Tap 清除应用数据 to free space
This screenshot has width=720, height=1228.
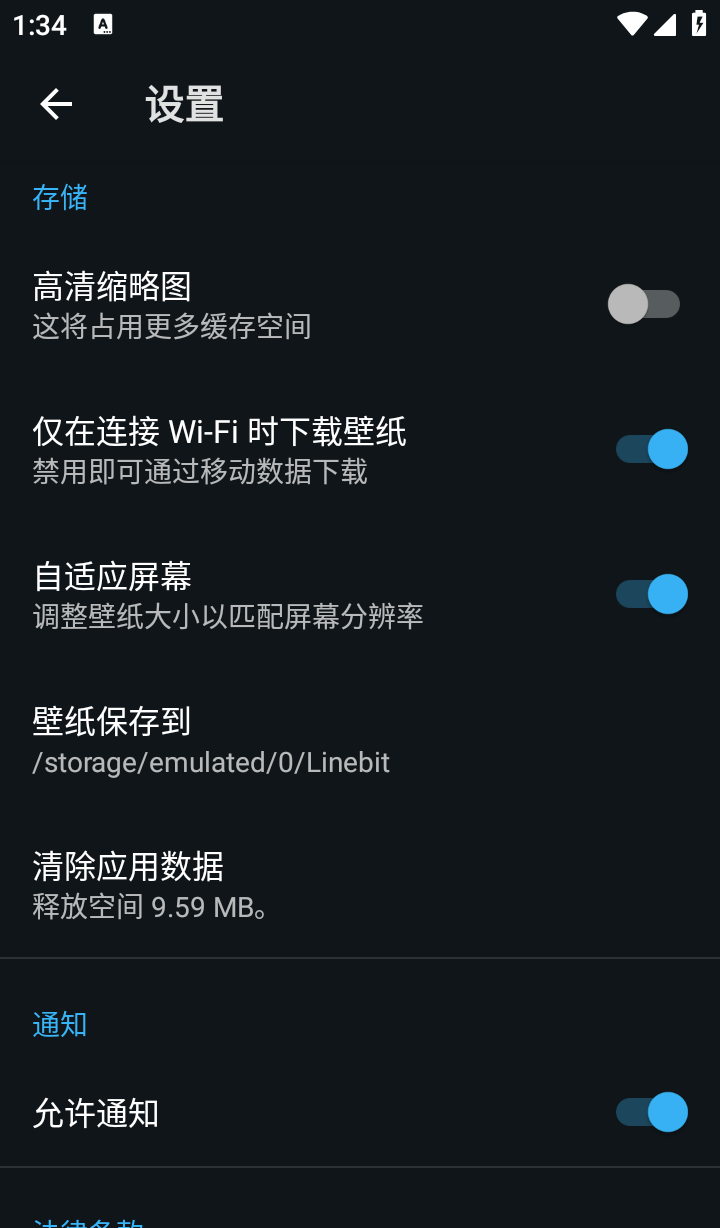(x=360, y=885)
